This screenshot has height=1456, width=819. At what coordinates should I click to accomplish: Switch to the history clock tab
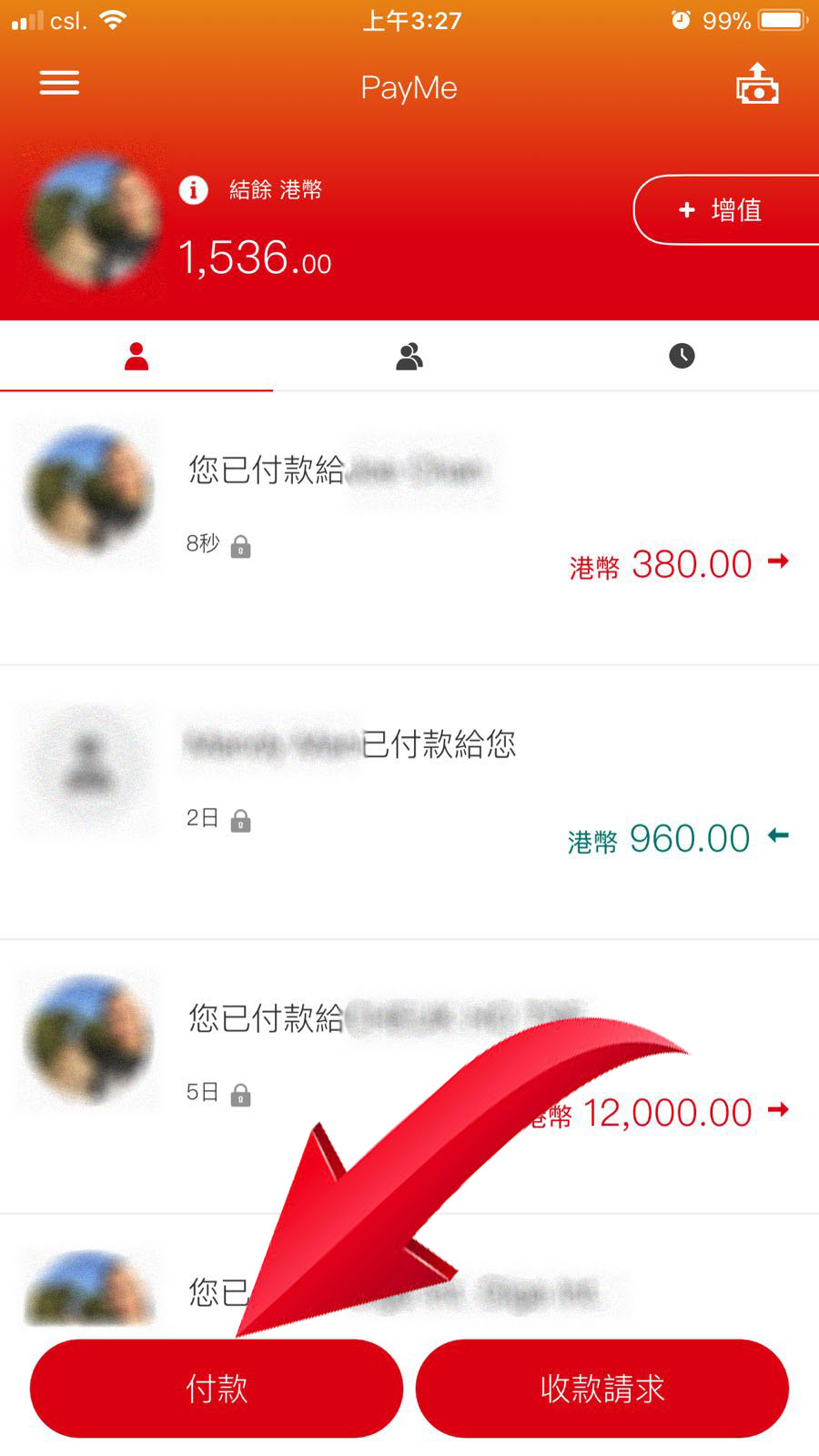click(x=682, y=357)
